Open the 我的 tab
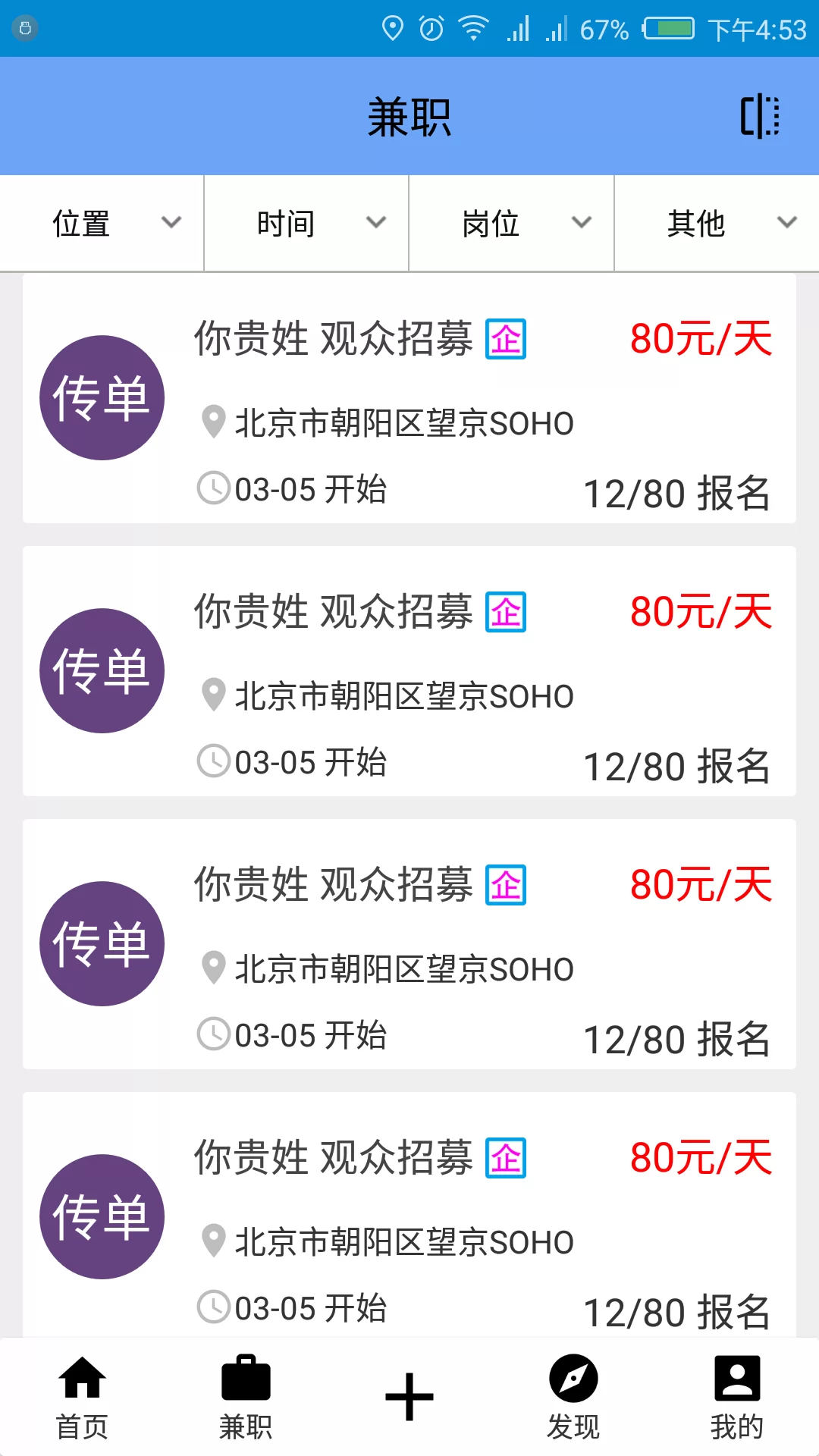 (x=736, y=1397)
